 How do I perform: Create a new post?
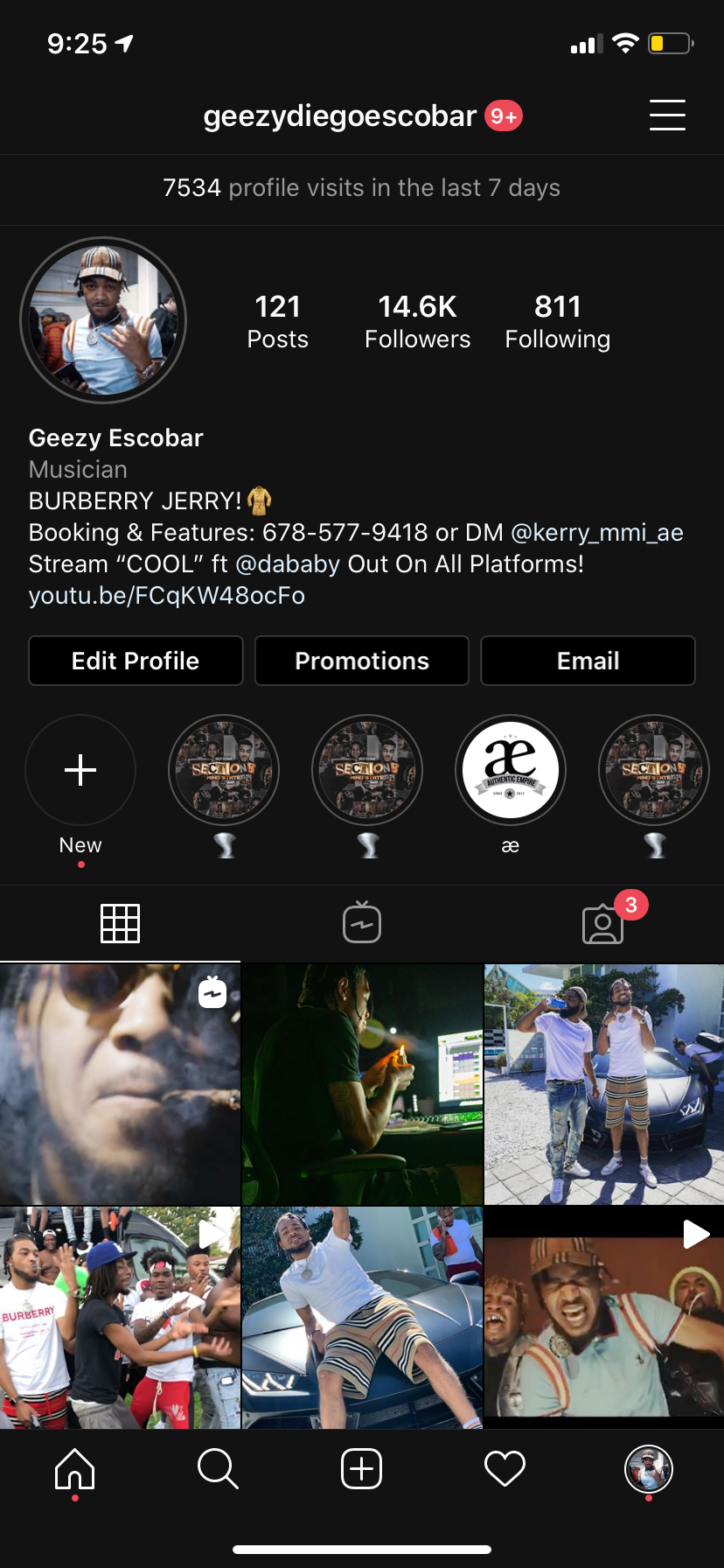tap(361, 1469)
